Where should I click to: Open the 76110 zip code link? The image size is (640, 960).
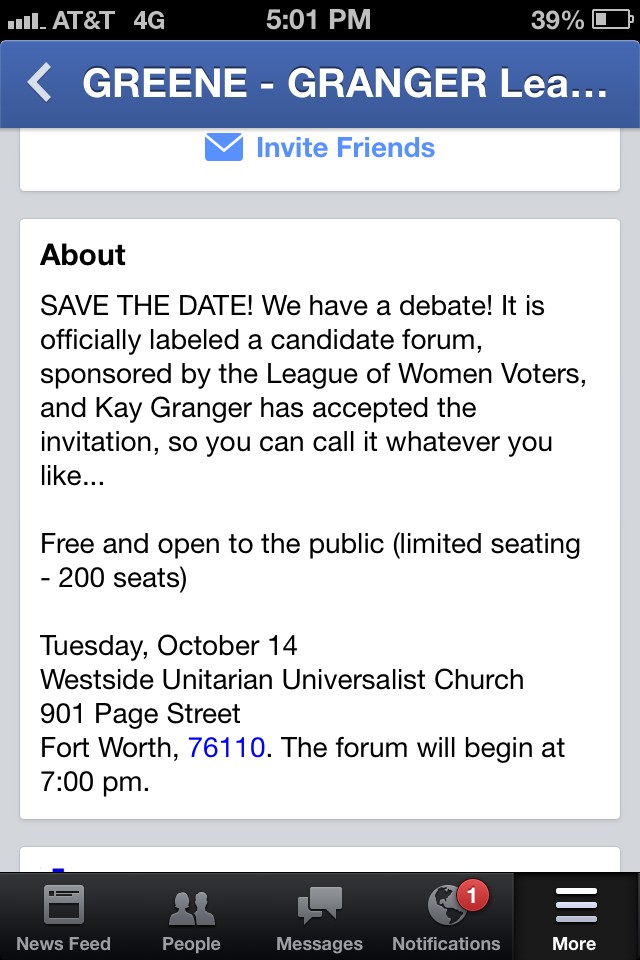(226, 748)
